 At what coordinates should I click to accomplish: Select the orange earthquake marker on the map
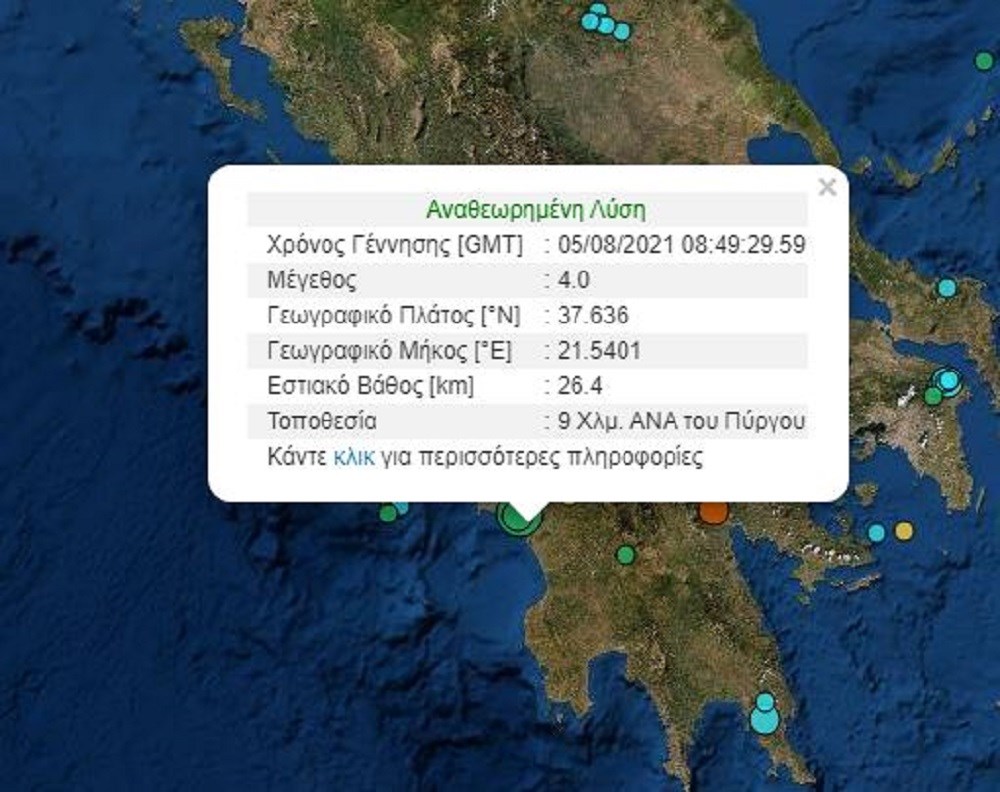point(713,513)
